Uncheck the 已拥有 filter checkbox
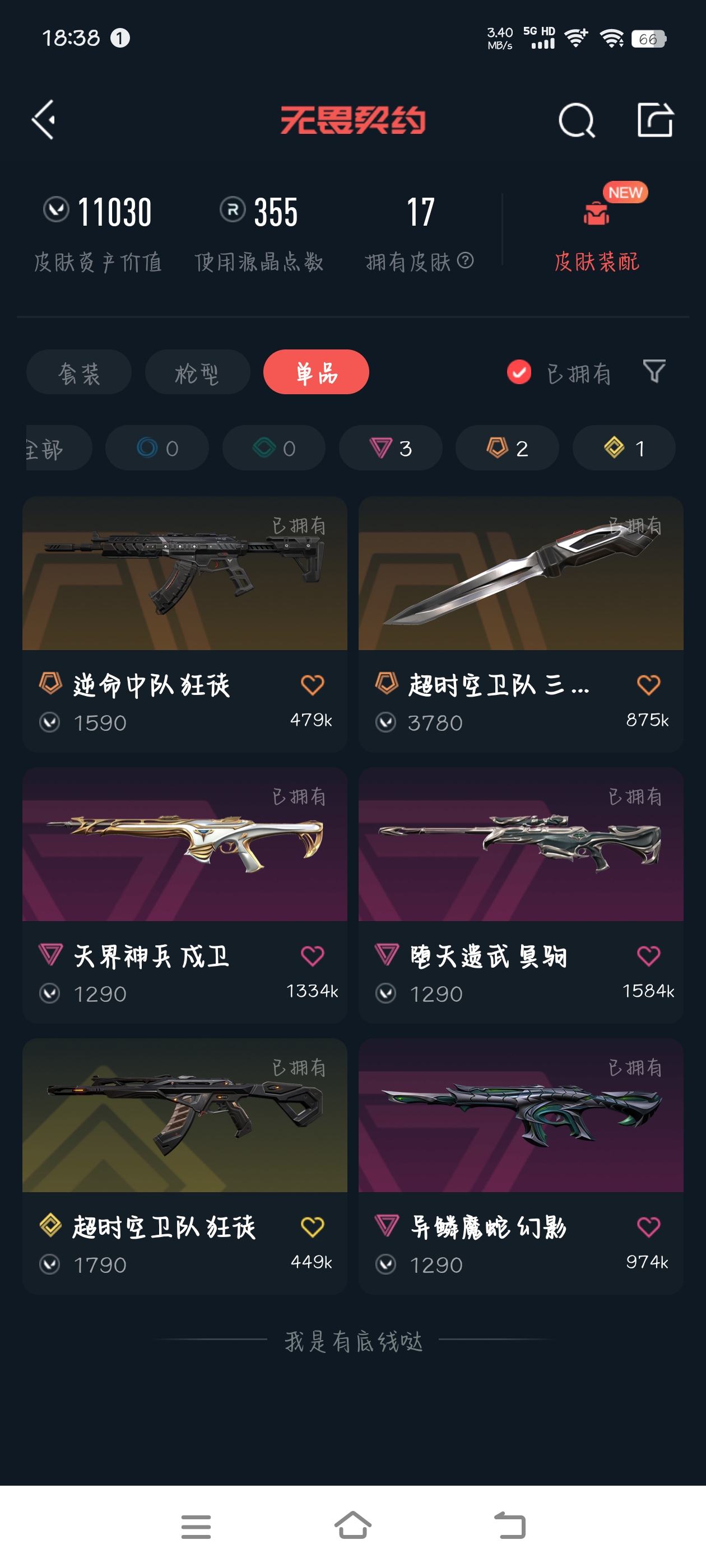The height and width of the screenshot is (1568, 706). [519, 372]
